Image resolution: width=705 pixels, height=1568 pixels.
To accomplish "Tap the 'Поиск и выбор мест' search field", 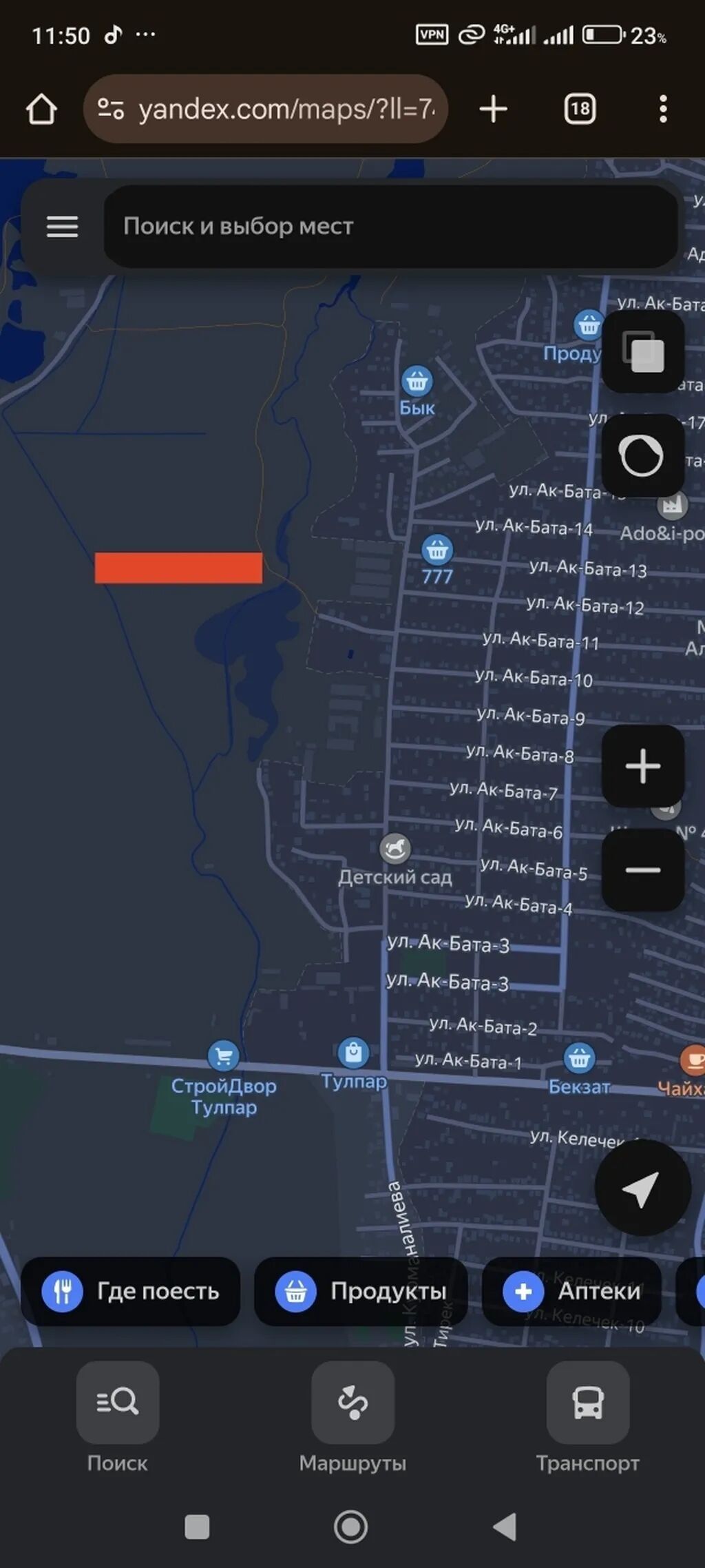I will (390, 226).
